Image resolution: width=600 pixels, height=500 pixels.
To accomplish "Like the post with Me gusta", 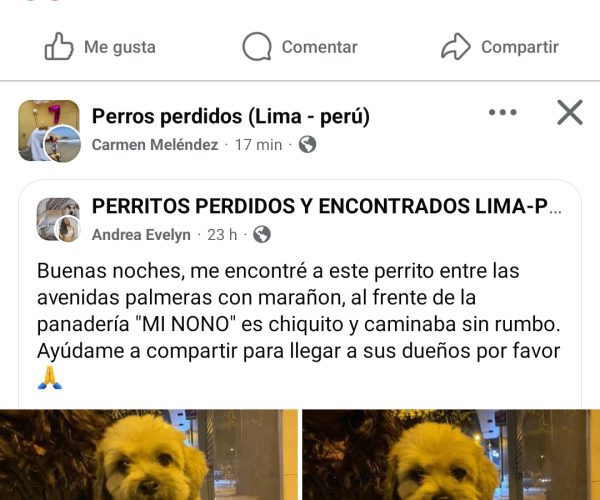I will pos(100,47).
